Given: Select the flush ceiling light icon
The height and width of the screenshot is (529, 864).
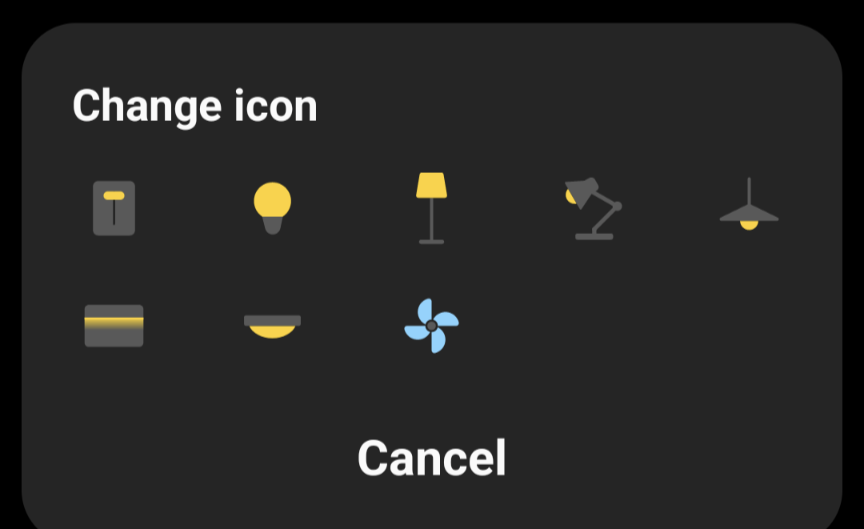Looking at the screenshot, I should point(272,326).
